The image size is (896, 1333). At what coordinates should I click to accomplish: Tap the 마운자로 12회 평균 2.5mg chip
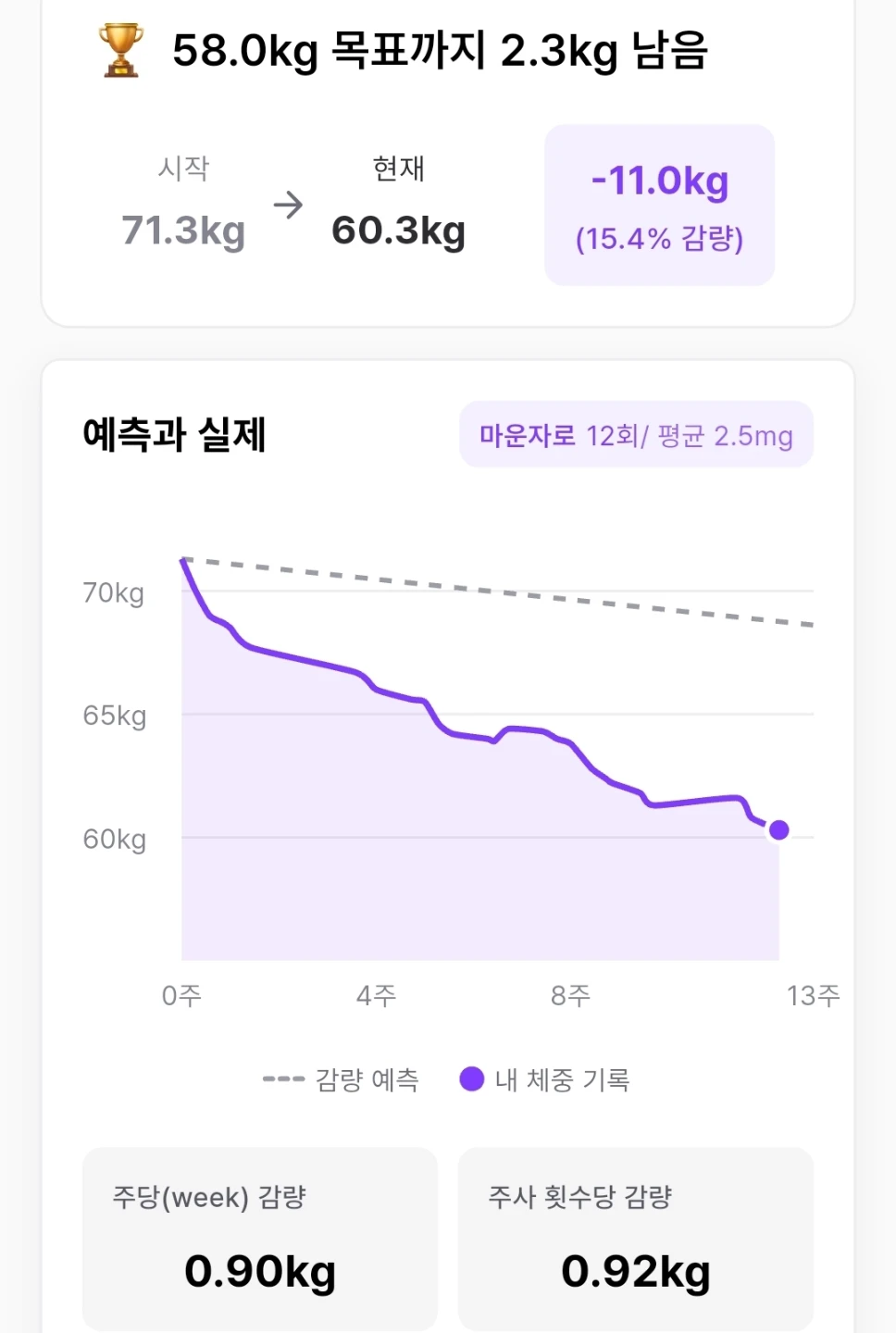[636, 434]
